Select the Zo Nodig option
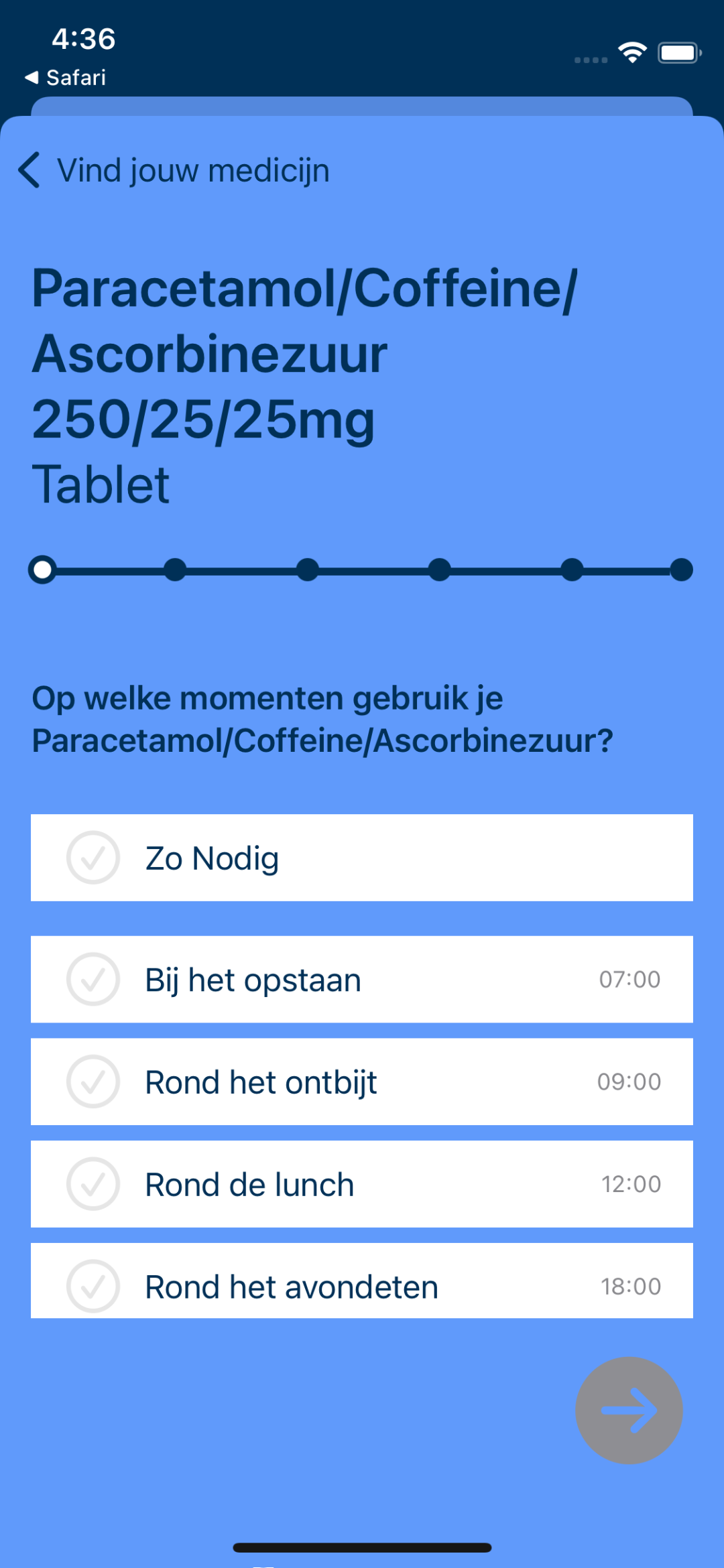The width and height of the screenshot is (724, 1568). pyautogui.click(x=362, y=858)
